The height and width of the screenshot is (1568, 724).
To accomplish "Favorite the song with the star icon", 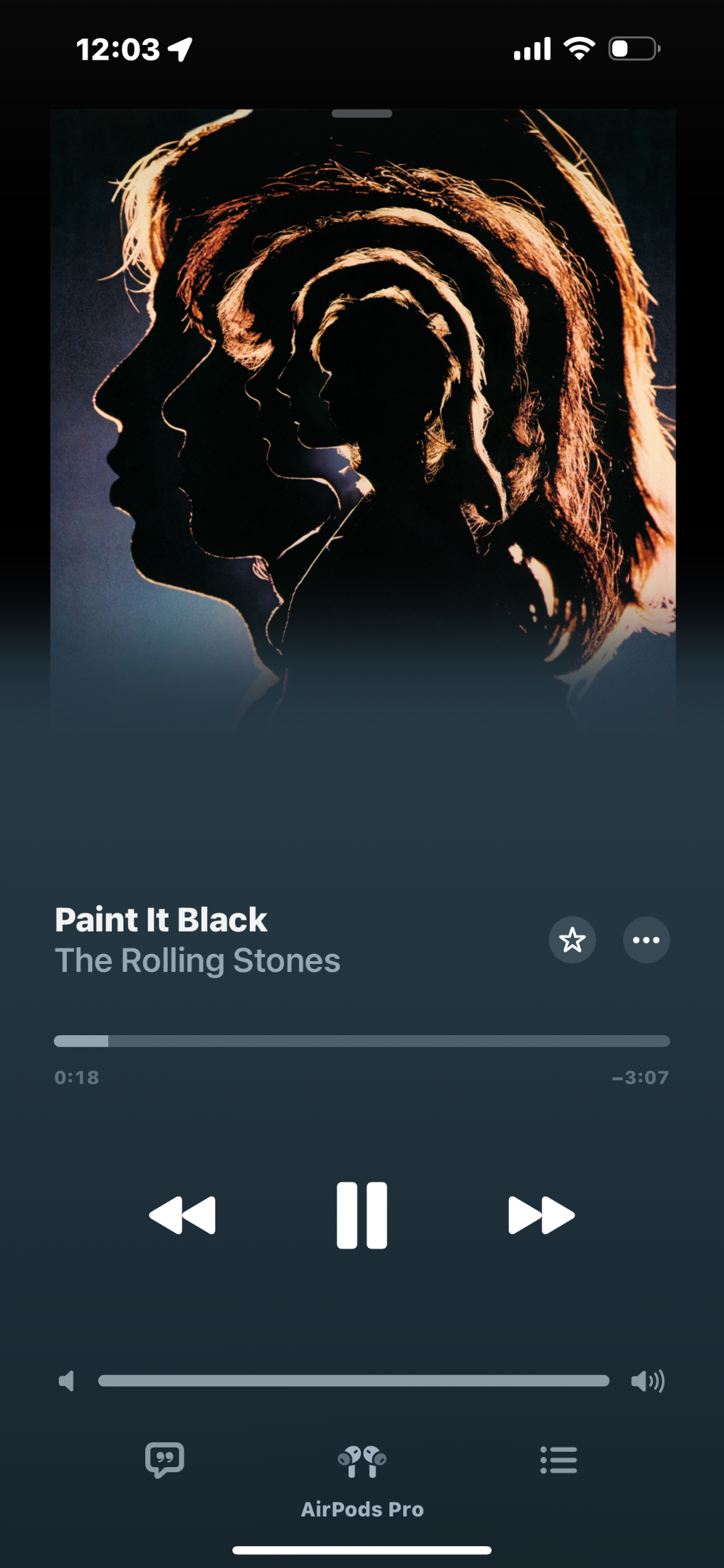I will pos(572,940).
